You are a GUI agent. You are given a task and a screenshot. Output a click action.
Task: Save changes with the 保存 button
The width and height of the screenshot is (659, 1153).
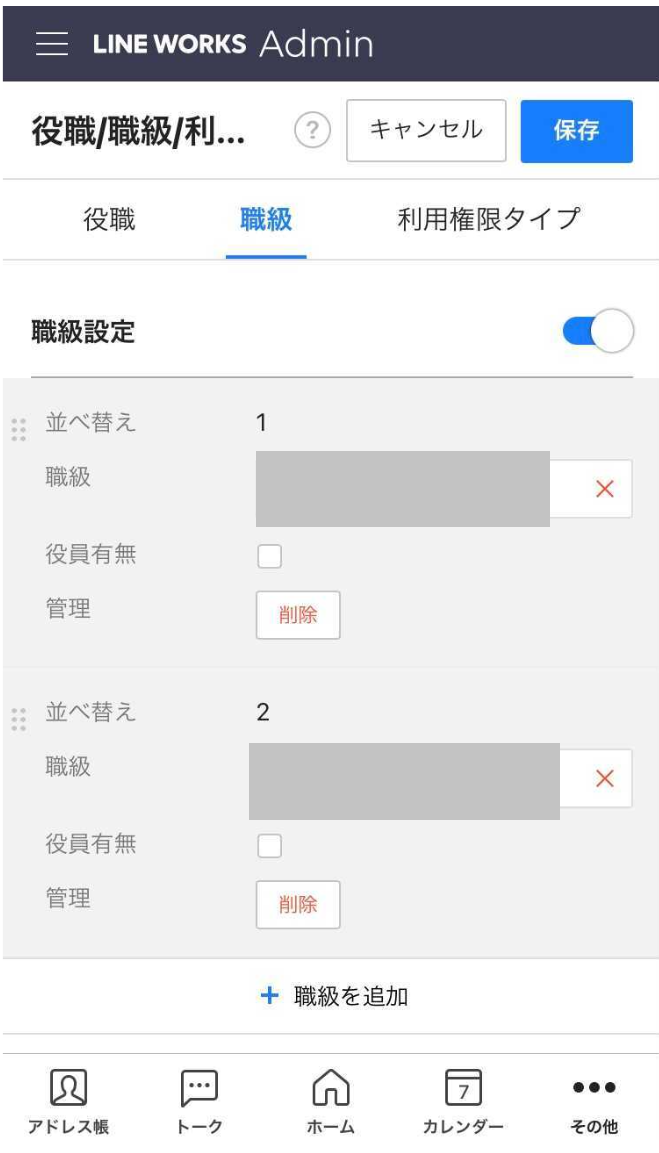577,131
